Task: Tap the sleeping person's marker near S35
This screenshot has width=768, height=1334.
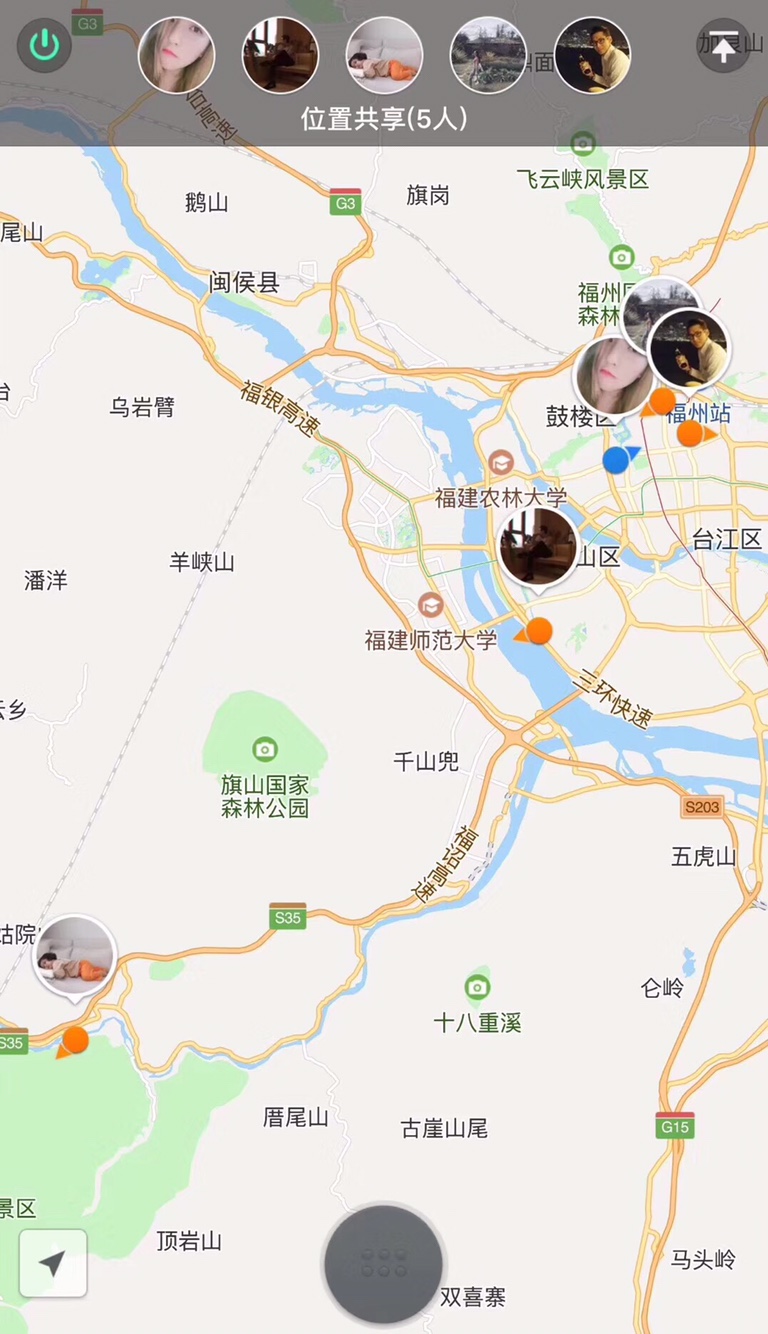Action: point(75,956)
